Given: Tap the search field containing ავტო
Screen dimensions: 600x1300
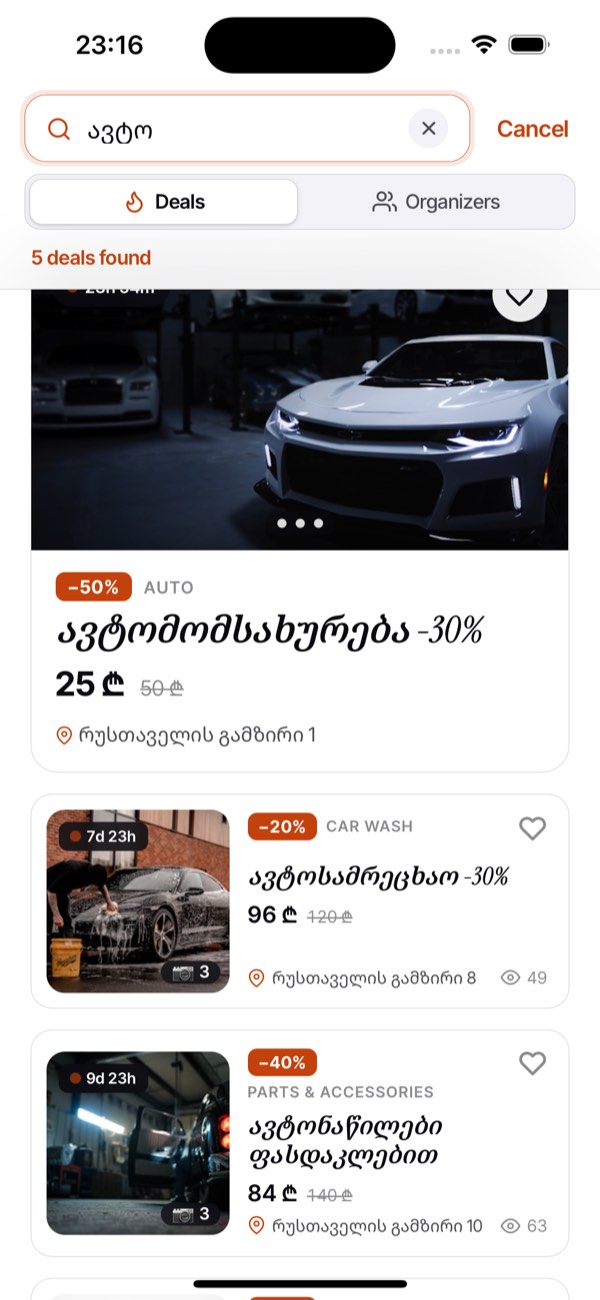Looking at the screenshot, I should tap(247, 129).
